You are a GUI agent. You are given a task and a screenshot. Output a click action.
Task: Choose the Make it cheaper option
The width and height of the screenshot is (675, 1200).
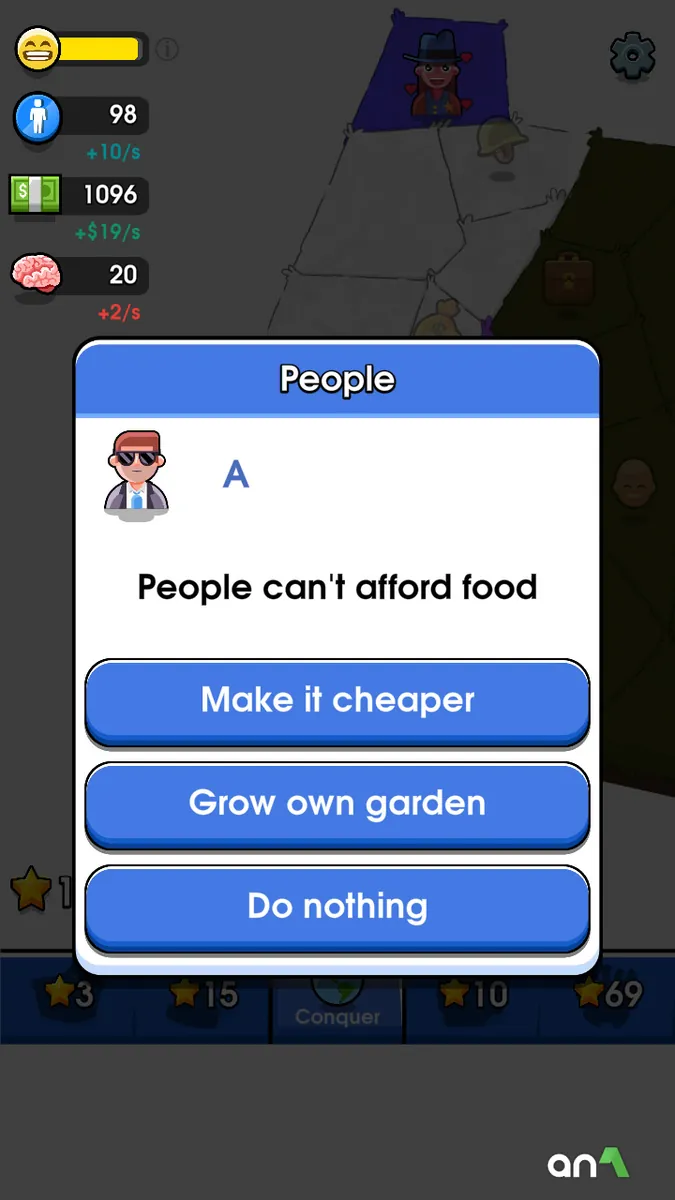coord(337,702)
